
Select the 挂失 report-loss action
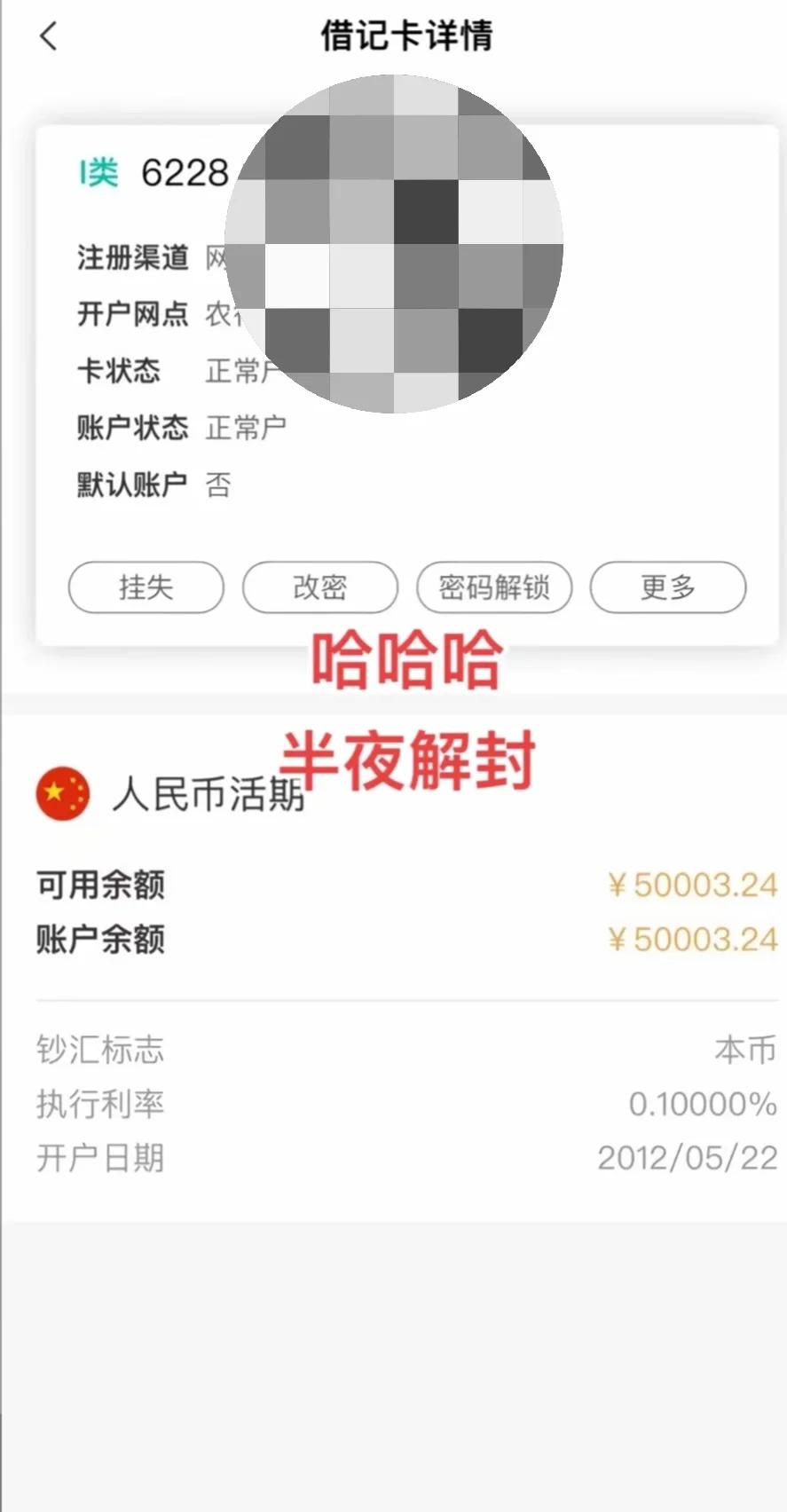click(x=146, y=587)
